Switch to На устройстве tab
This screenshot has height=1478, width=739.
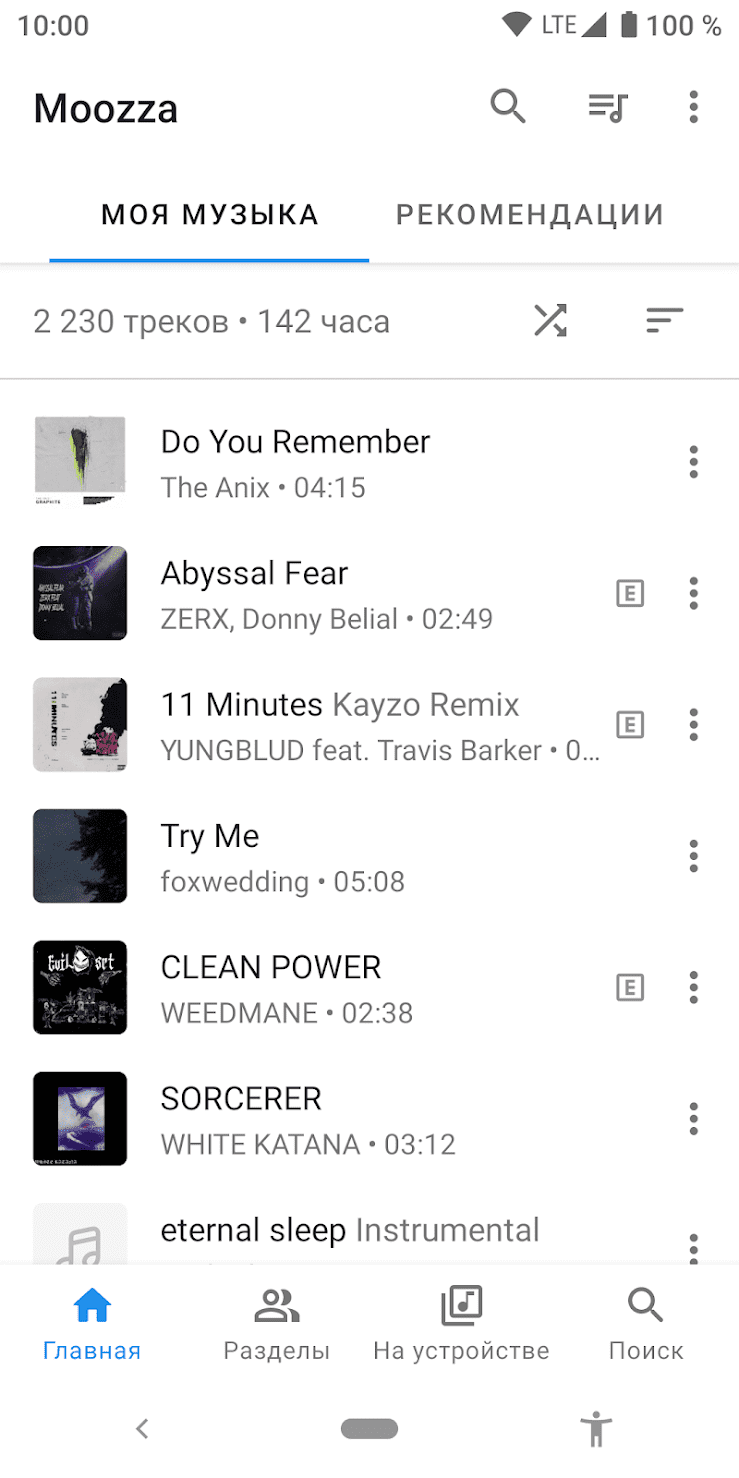[461, 1324]
